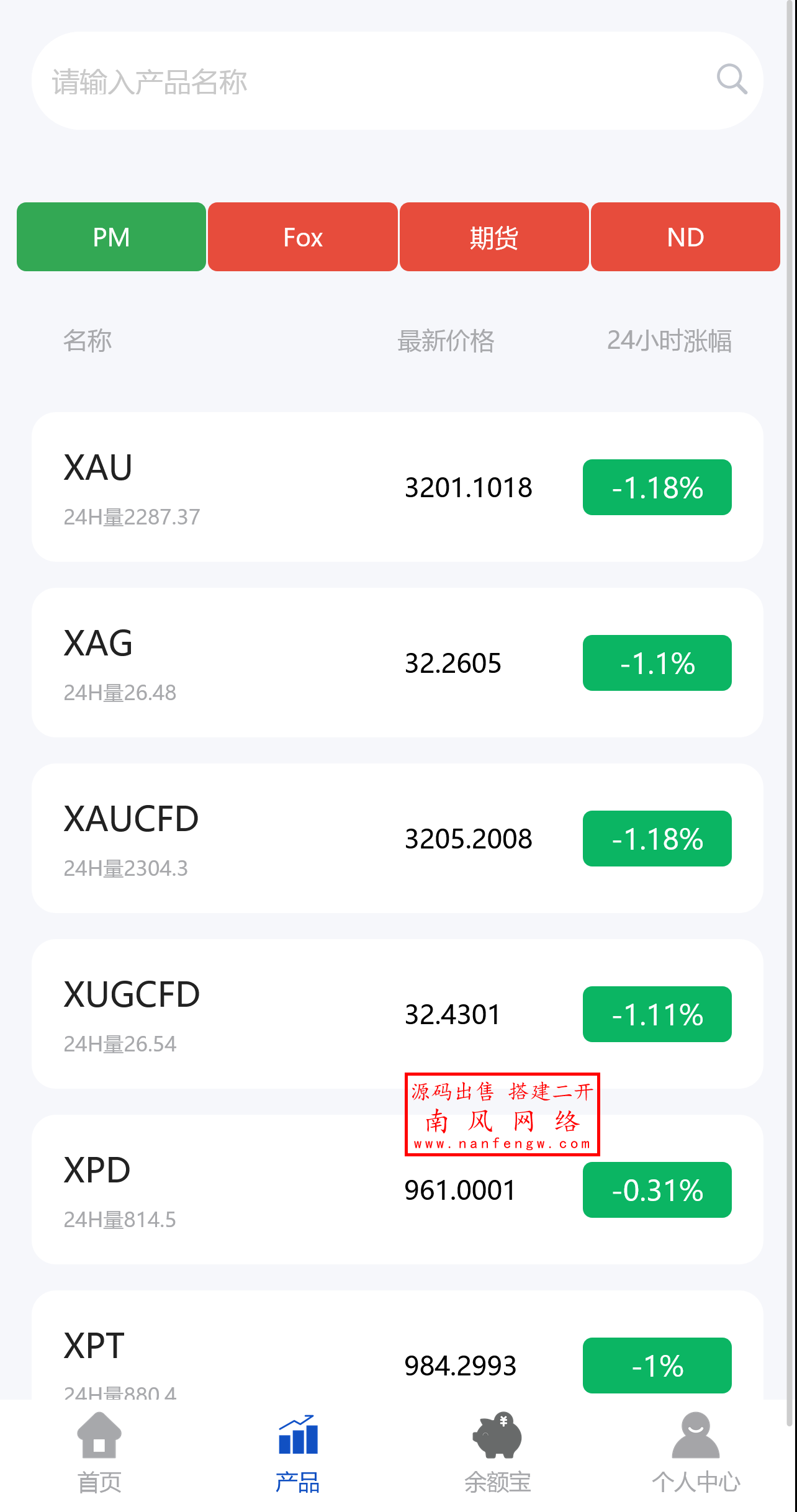The image size is (797, 1512).
Task: Open the 个人中心 person icon
Action: pos(696,1436)
